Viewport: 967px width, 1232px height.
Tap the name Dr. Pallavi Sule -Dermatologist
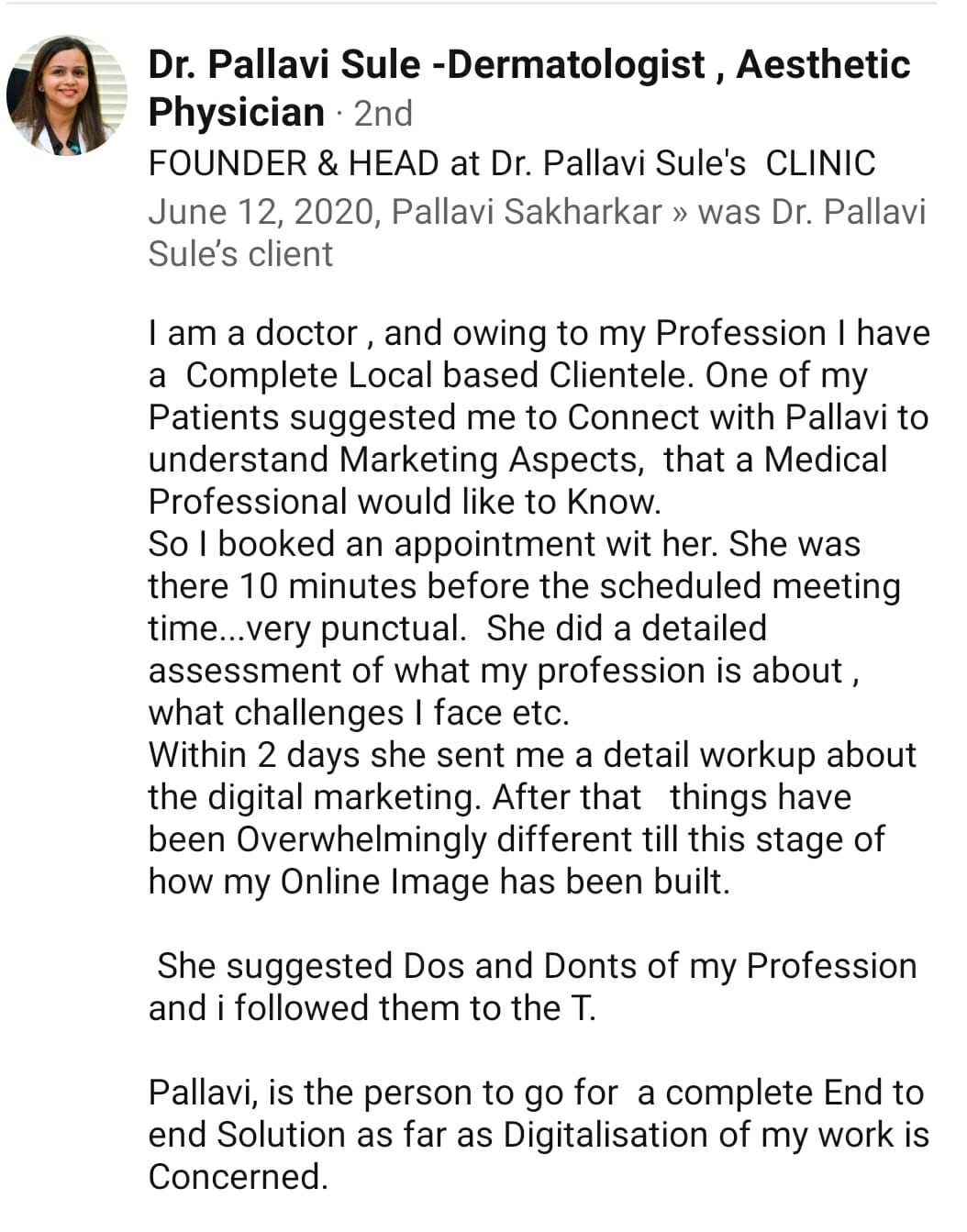tap(427, 66)
